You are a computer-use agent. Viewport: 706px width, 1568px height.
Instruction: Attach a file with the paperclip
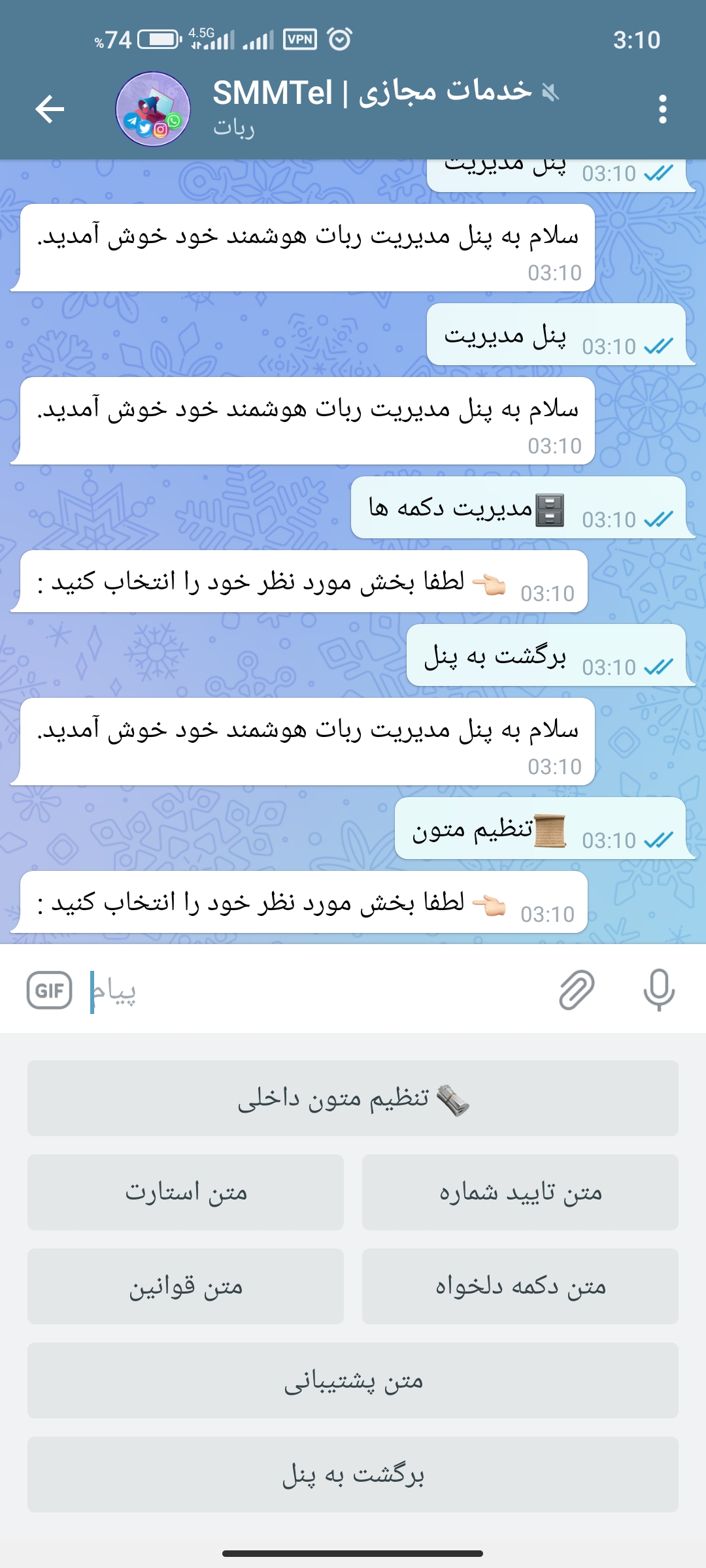[x=577, y=990]
